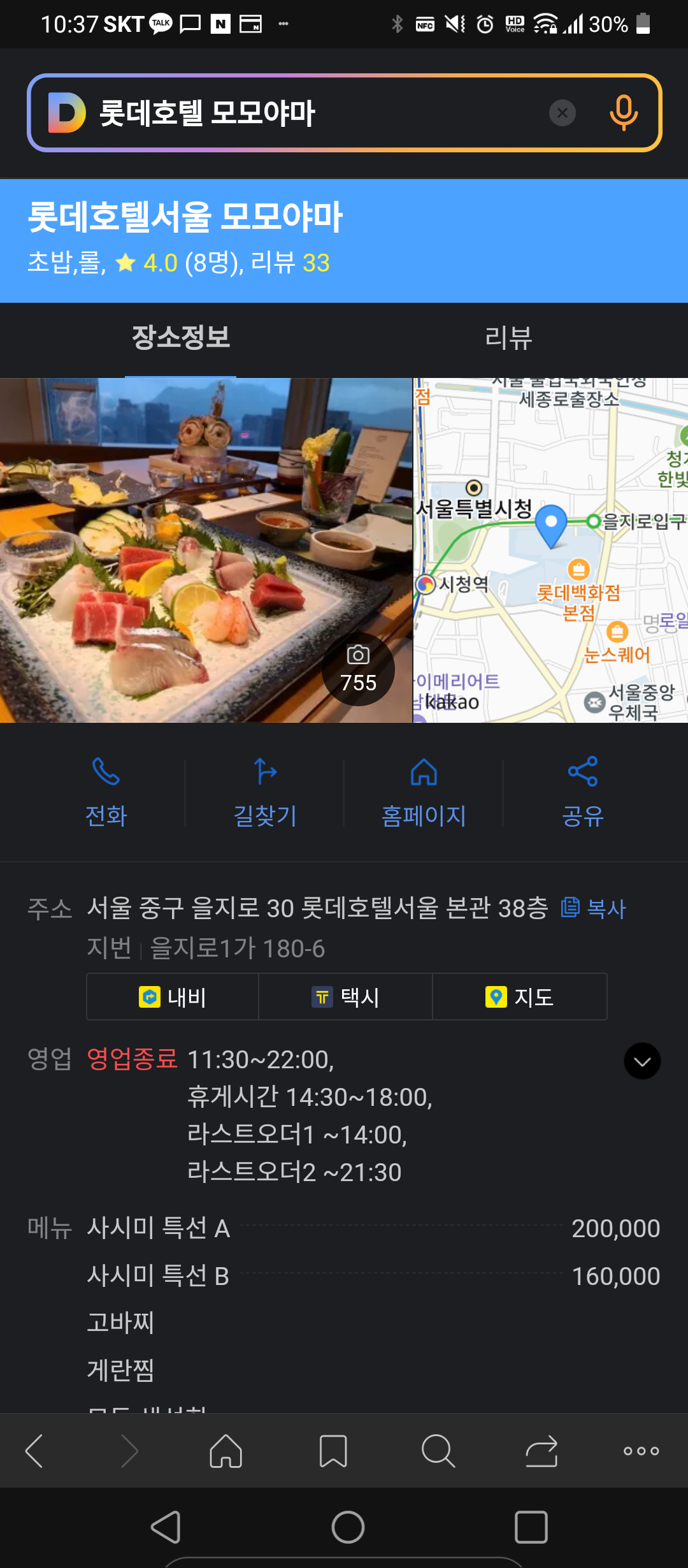
Task: Visit the homepage via the 홈페이지 icon
Action: tap(424, 790)
